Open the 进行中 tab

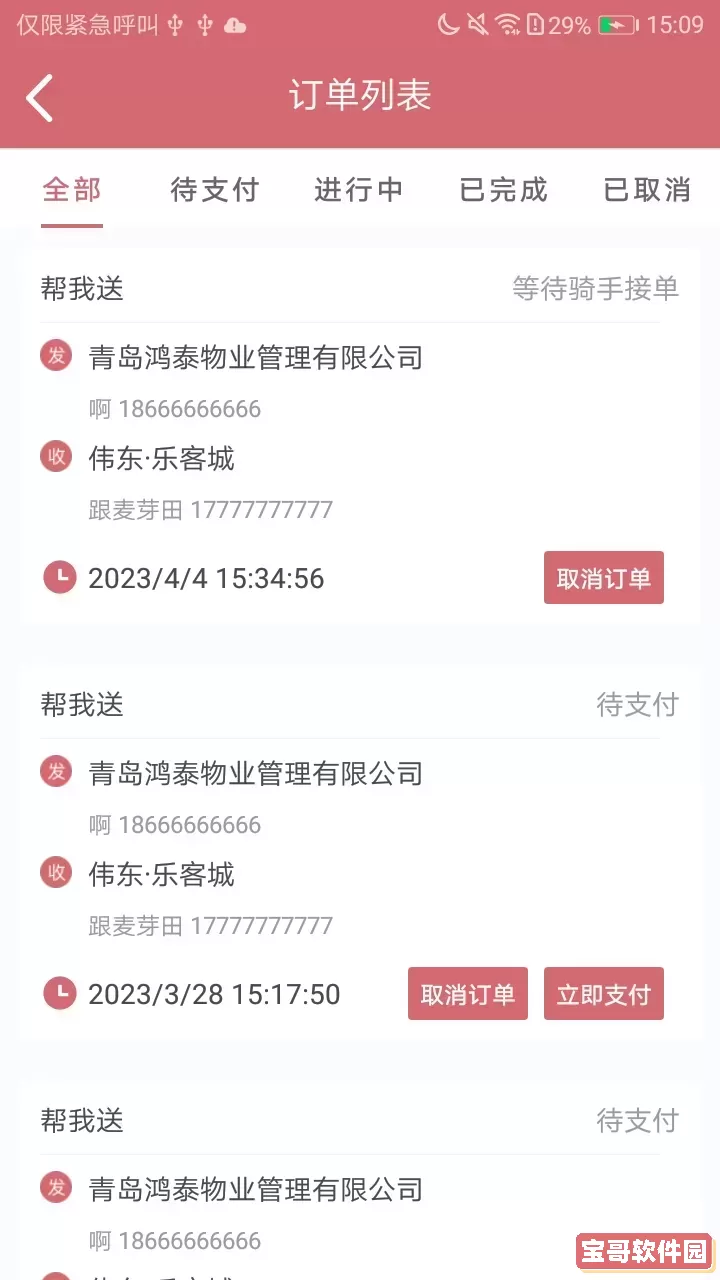click(359, 190)
